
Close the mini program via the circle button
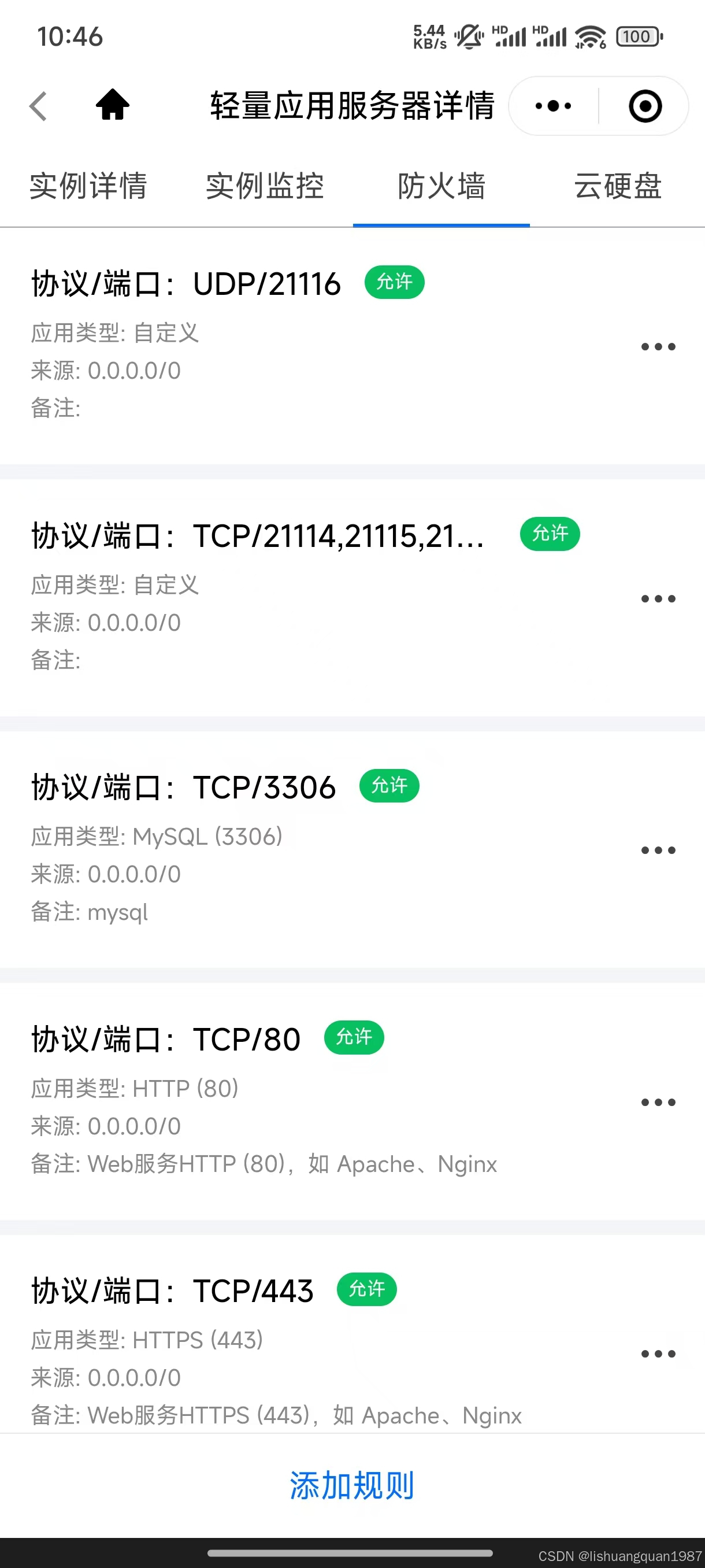[x=645, y=106]
